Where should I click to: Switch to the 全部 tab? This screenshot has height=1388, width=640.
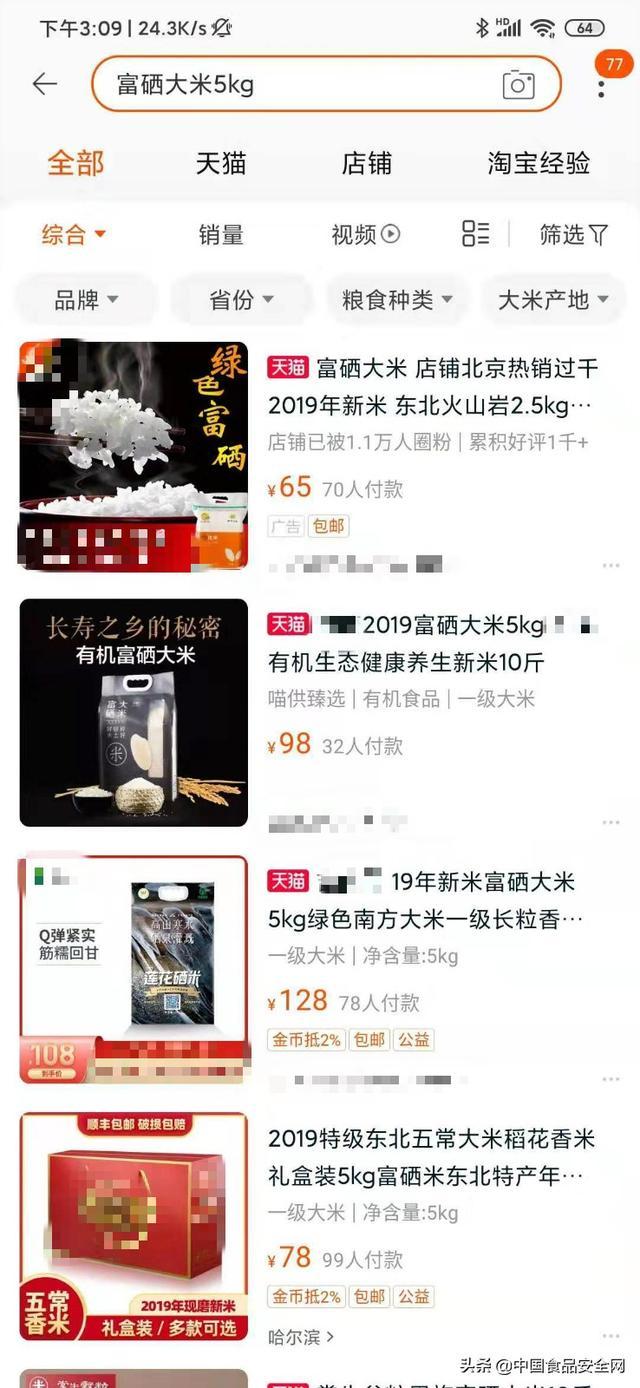pyautogui.click(x=76, y=163)
